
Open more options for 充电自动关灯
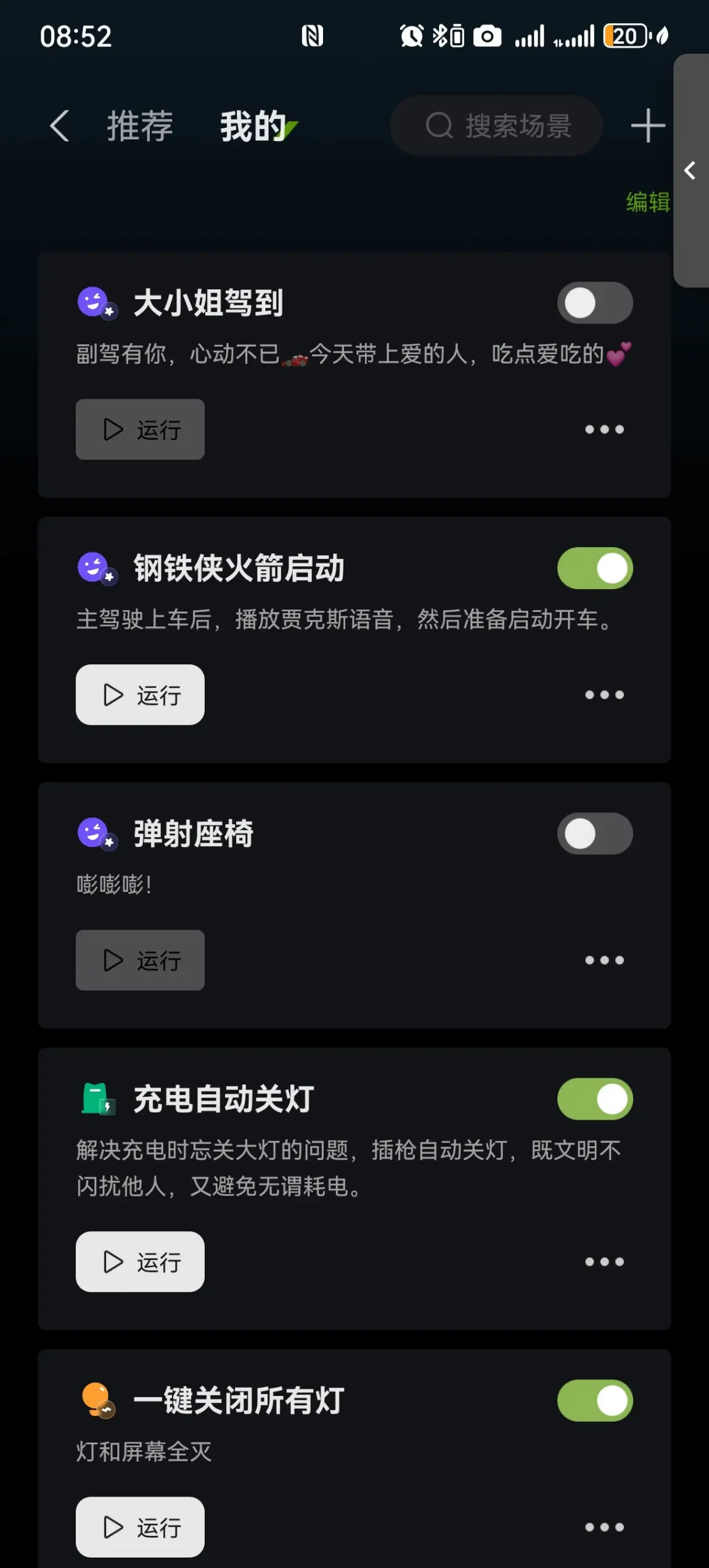604,1261
